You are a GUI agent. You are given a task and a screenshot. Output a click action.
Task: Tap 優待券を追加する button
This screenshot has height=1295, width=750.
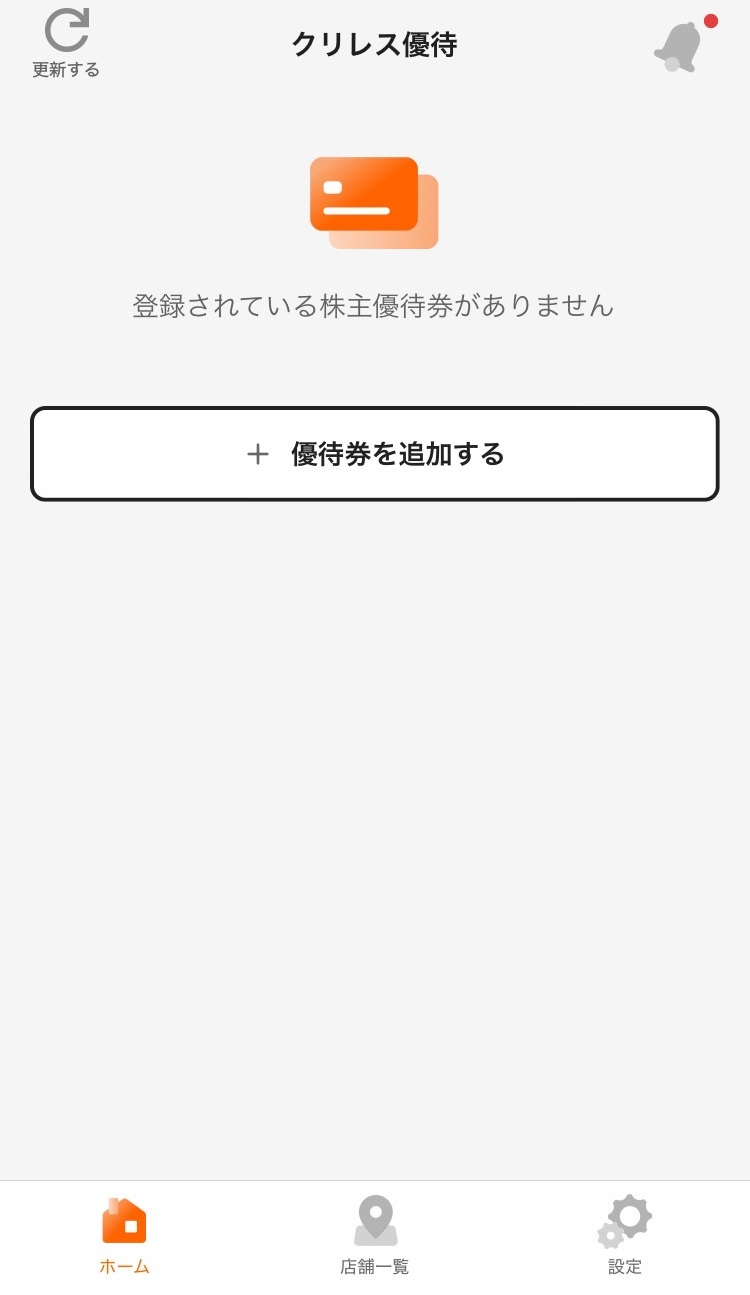(375, 454)
